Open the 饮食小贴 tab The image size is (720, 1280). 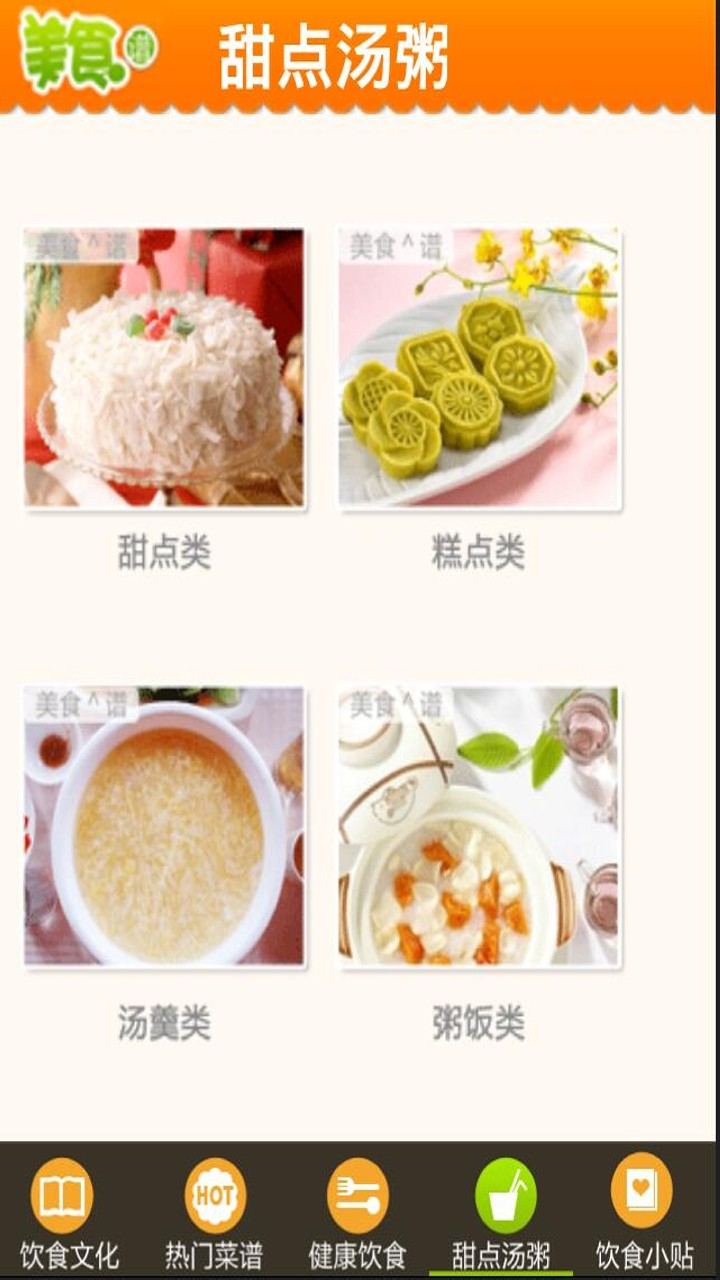click(x=643, y=1212)
